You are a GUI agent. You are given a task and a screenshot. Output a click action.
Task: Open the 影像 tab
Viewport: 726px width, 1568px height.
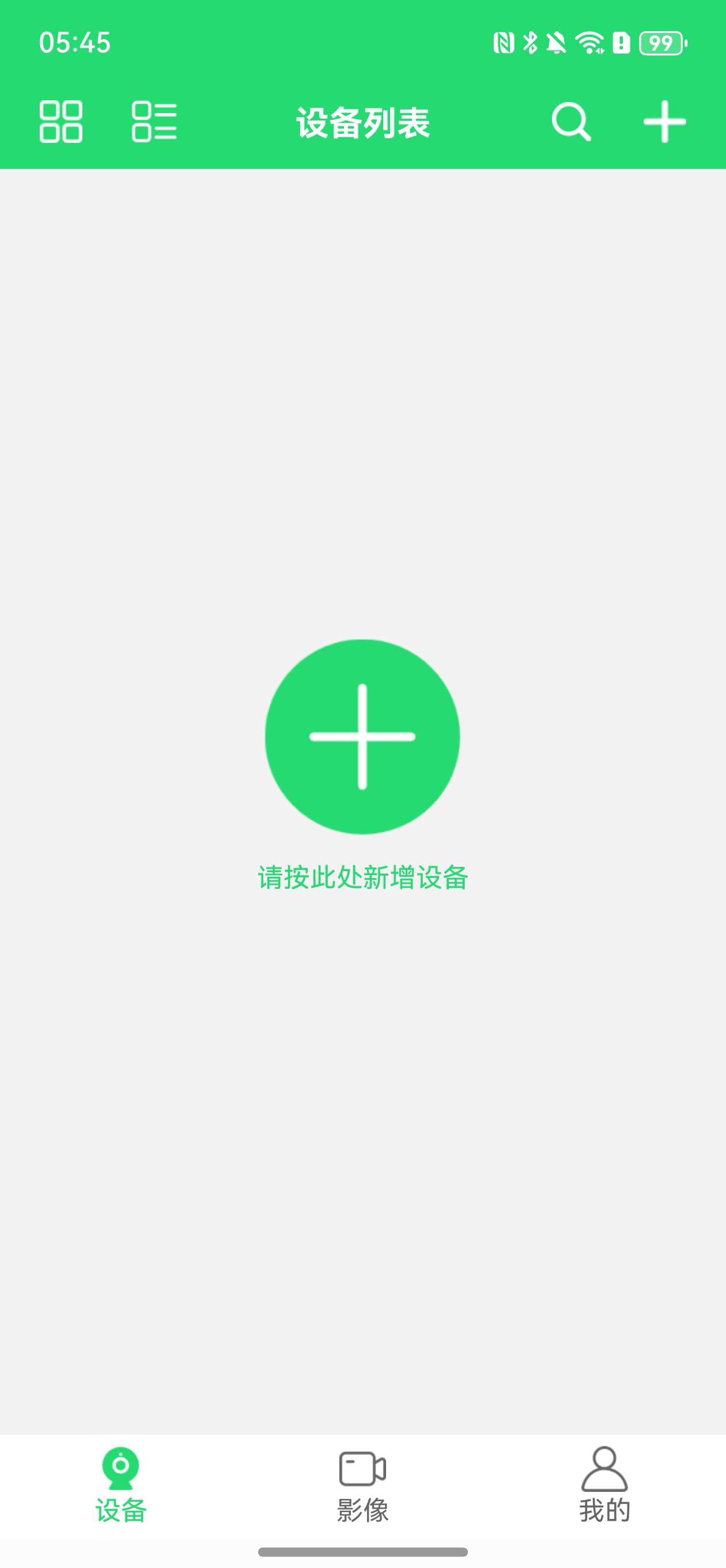tap(362, 1484)
